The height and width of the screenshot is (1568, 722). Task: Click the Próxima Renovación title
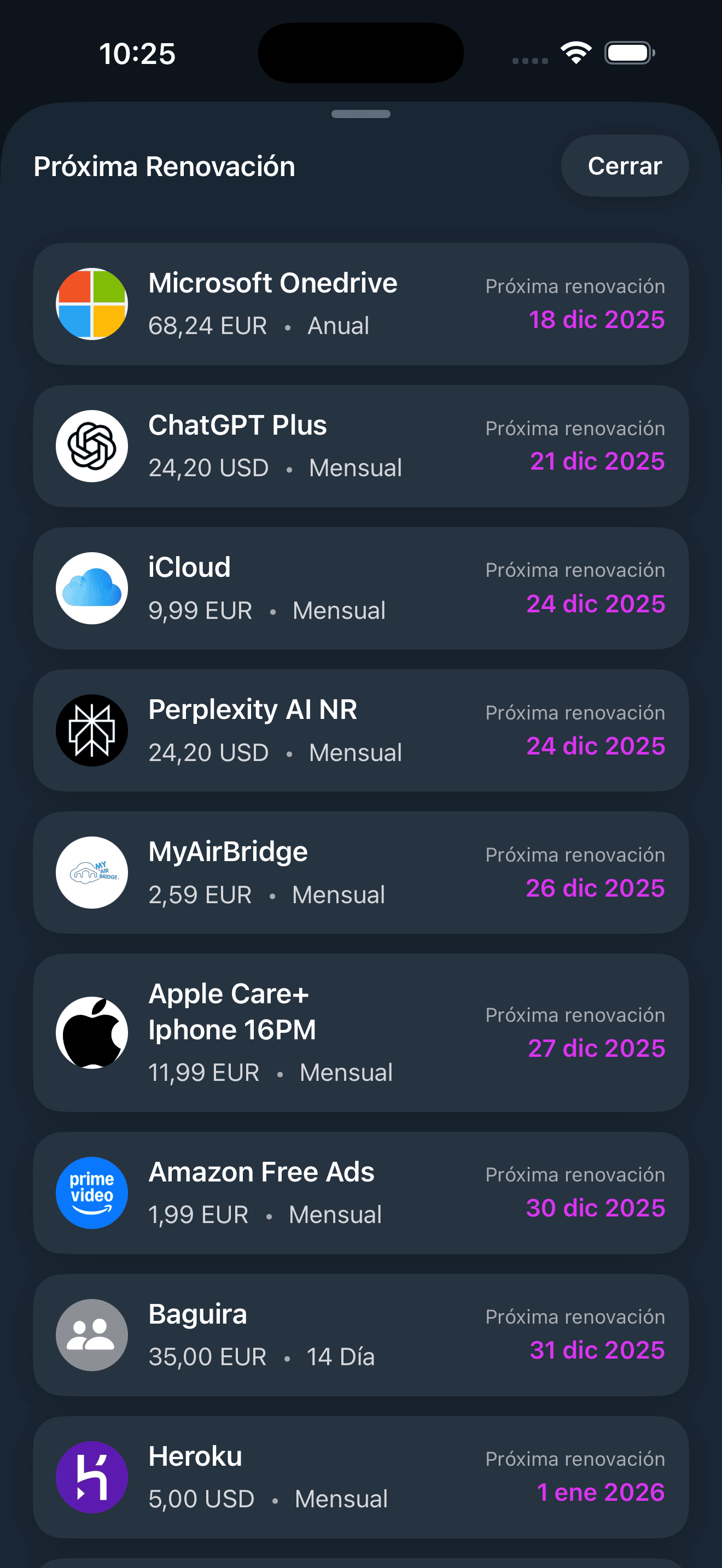[164, 166]
